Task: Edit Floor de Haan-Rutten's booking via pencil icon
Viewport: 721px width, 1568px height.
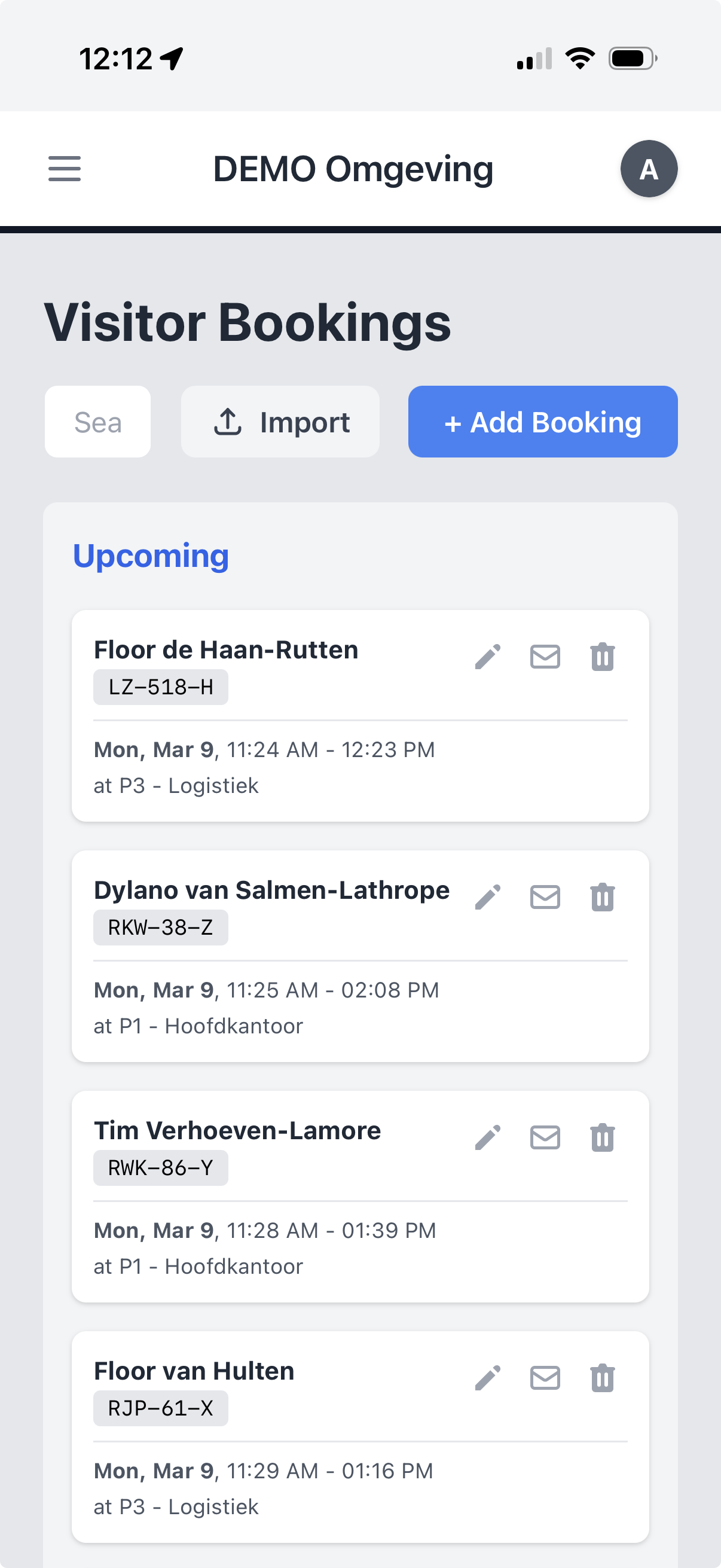Action: 487,656
